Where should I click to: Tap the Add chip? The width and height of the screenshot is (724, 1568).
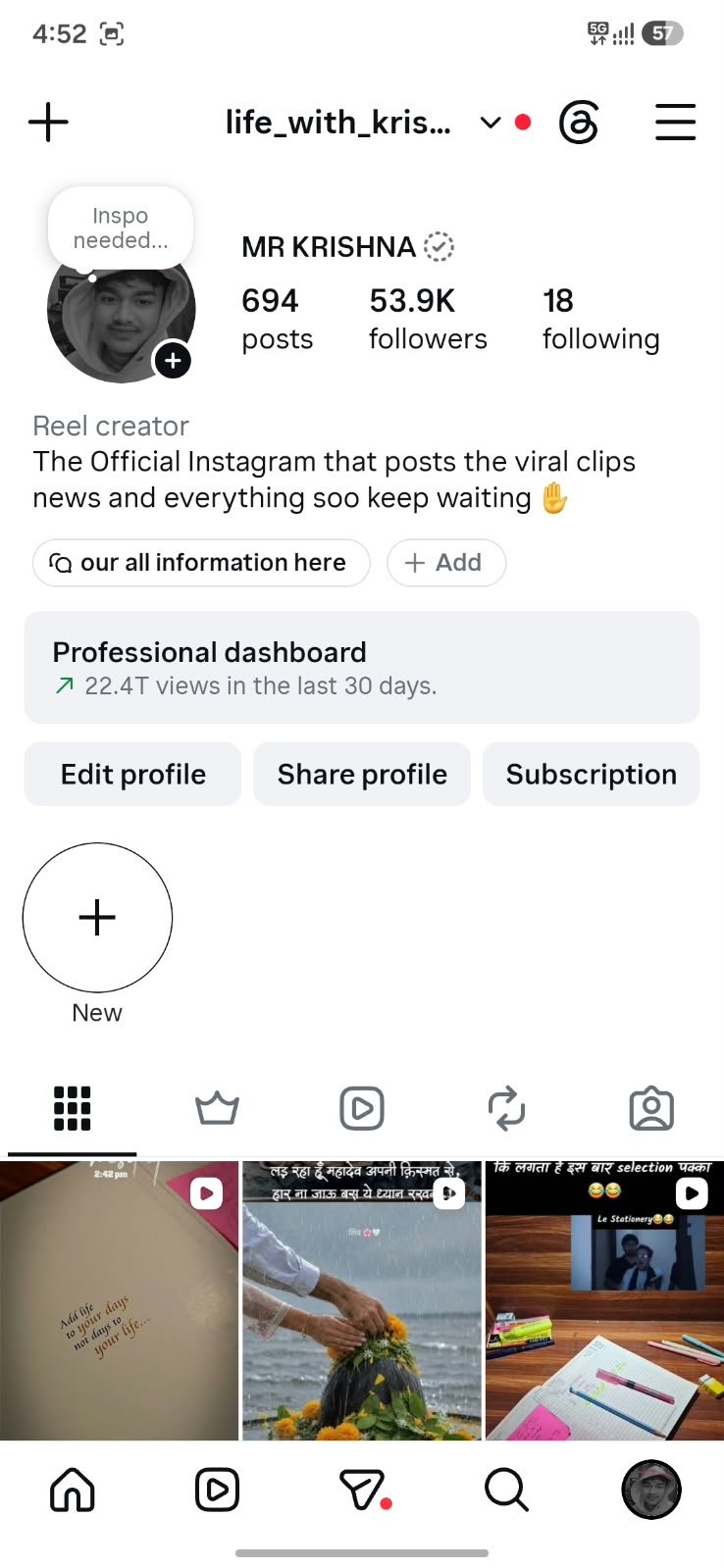coord(446,563)
